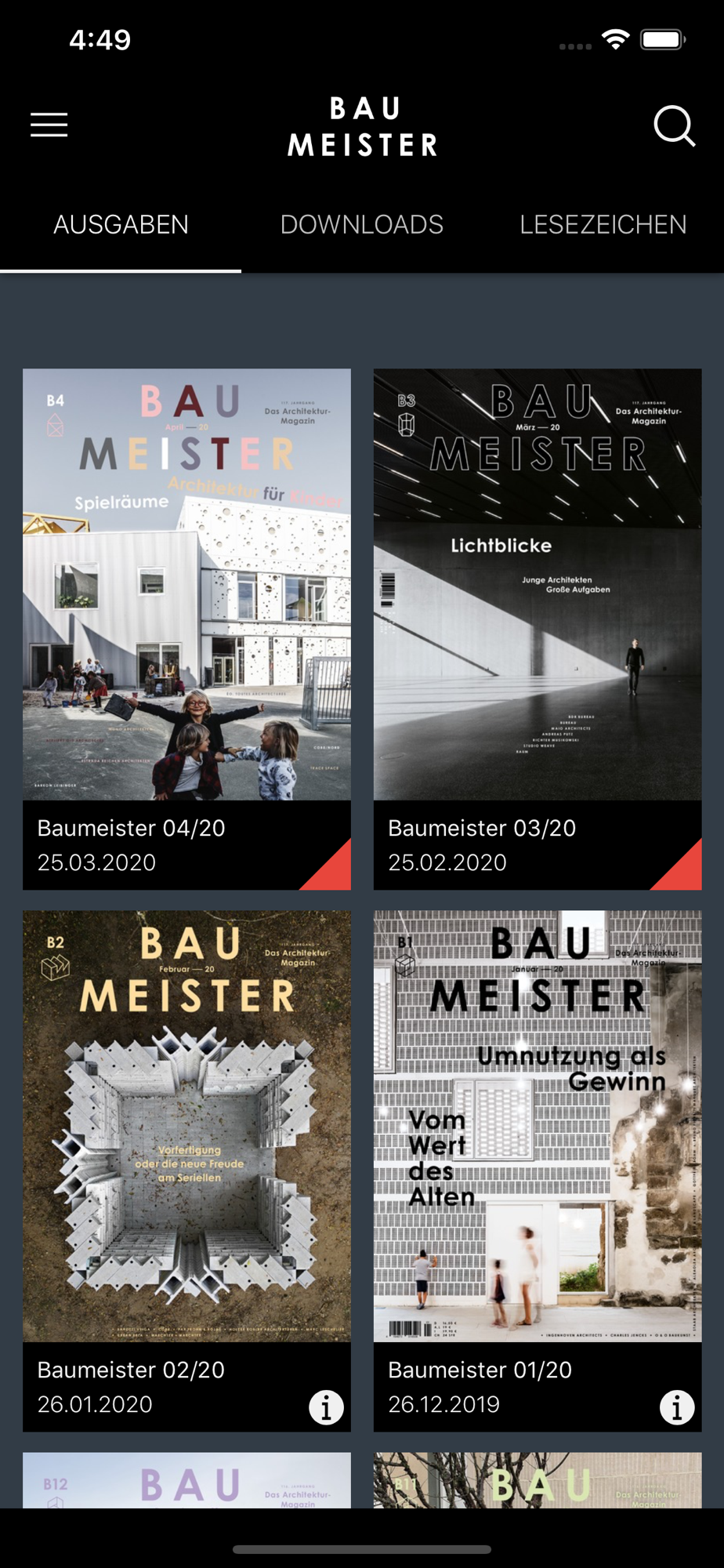This screenshot has width=724, height=1568.
Task: Select the Ausgaben tab
Action: pos(121,225)
